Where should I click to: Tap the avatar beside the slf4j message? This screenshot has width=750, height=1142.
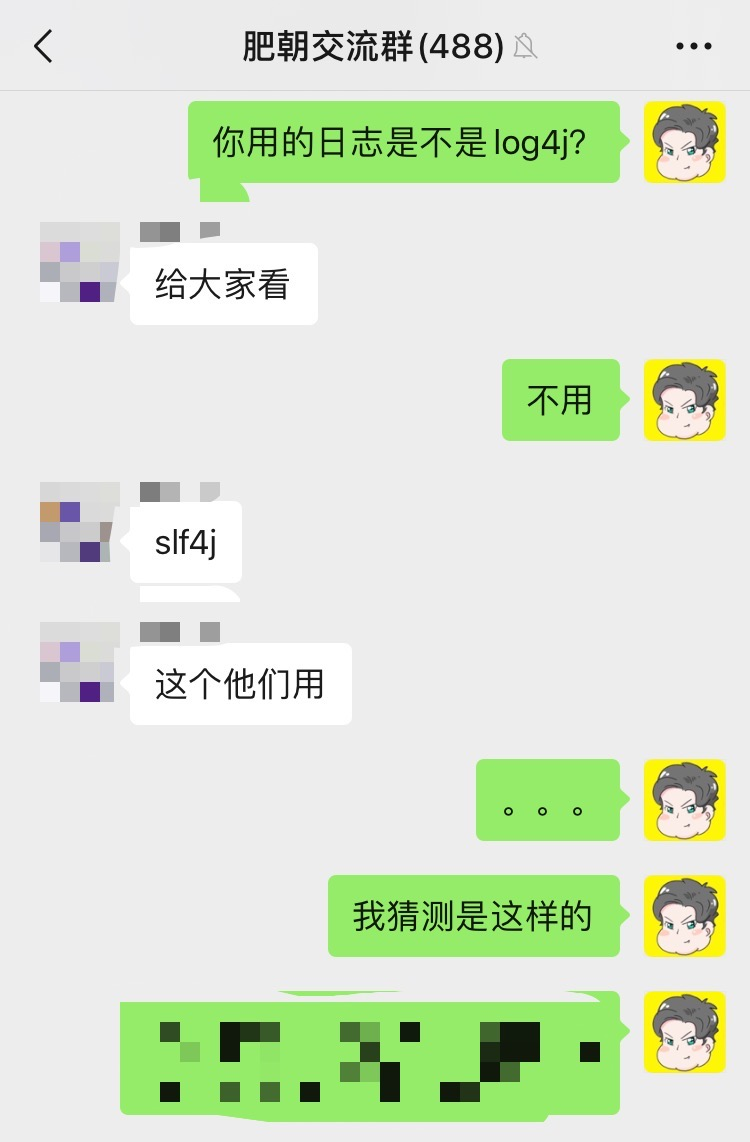click(x=76, y=521)
